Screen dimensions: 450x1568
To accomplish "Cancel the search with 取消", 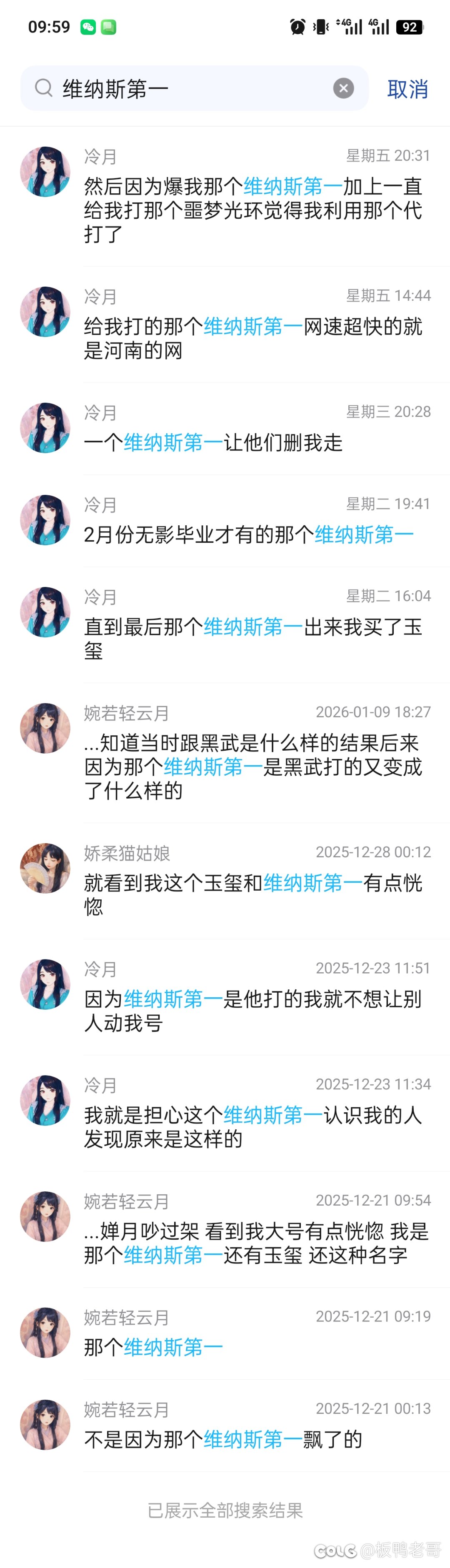I will 407,90.
